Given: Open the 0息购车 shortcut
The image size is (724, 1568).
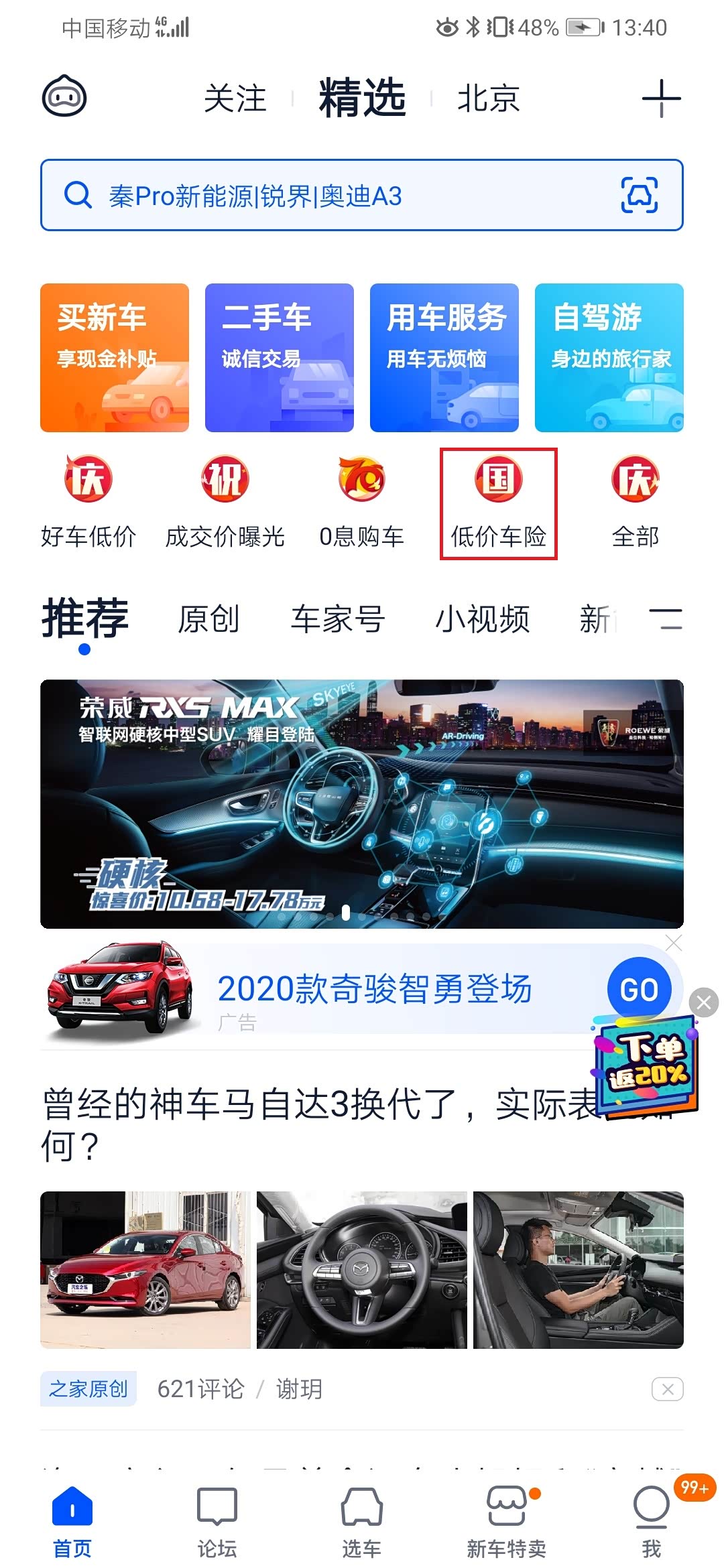Looking at the screenshot, I should [362, 503].
